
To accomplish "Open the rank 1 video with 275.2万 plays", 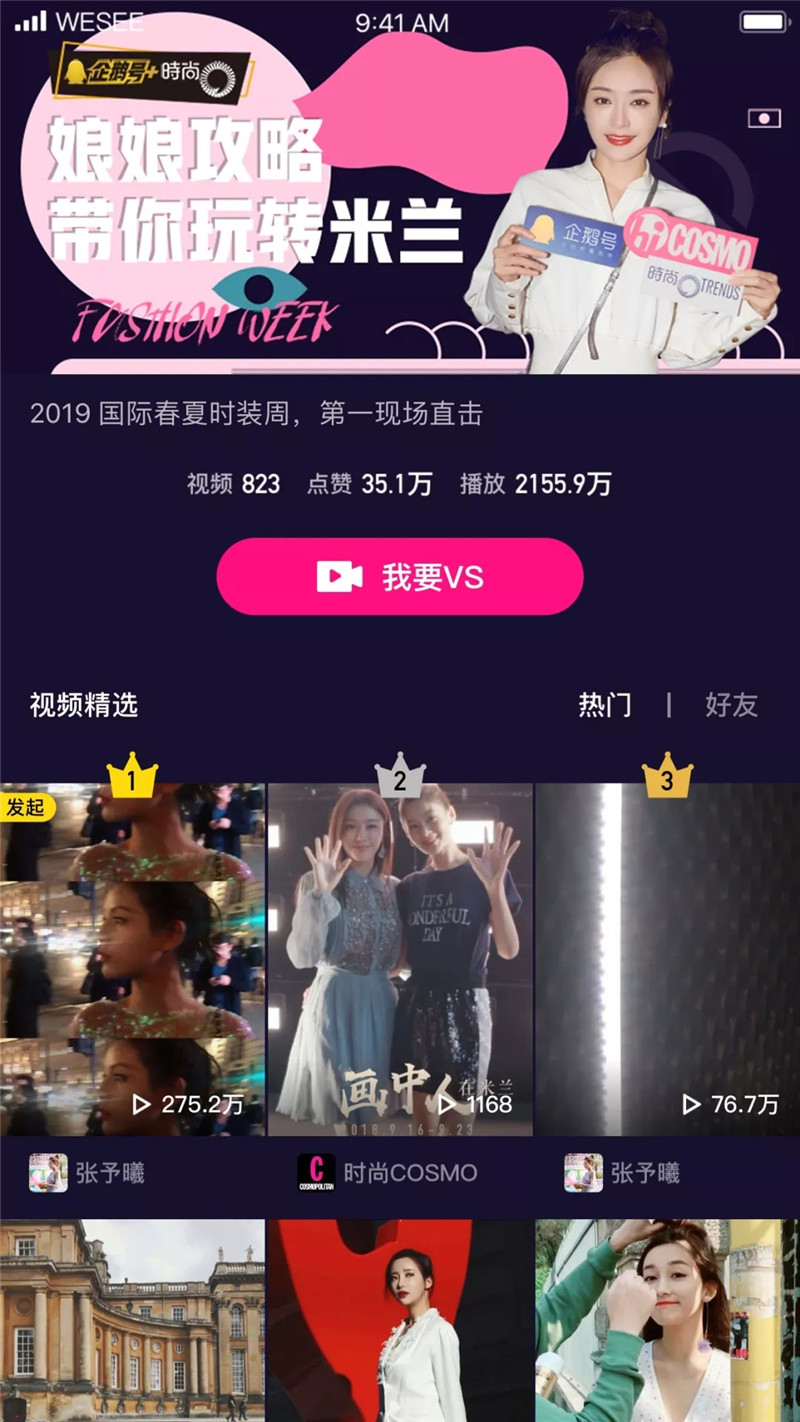I will 132,960.
